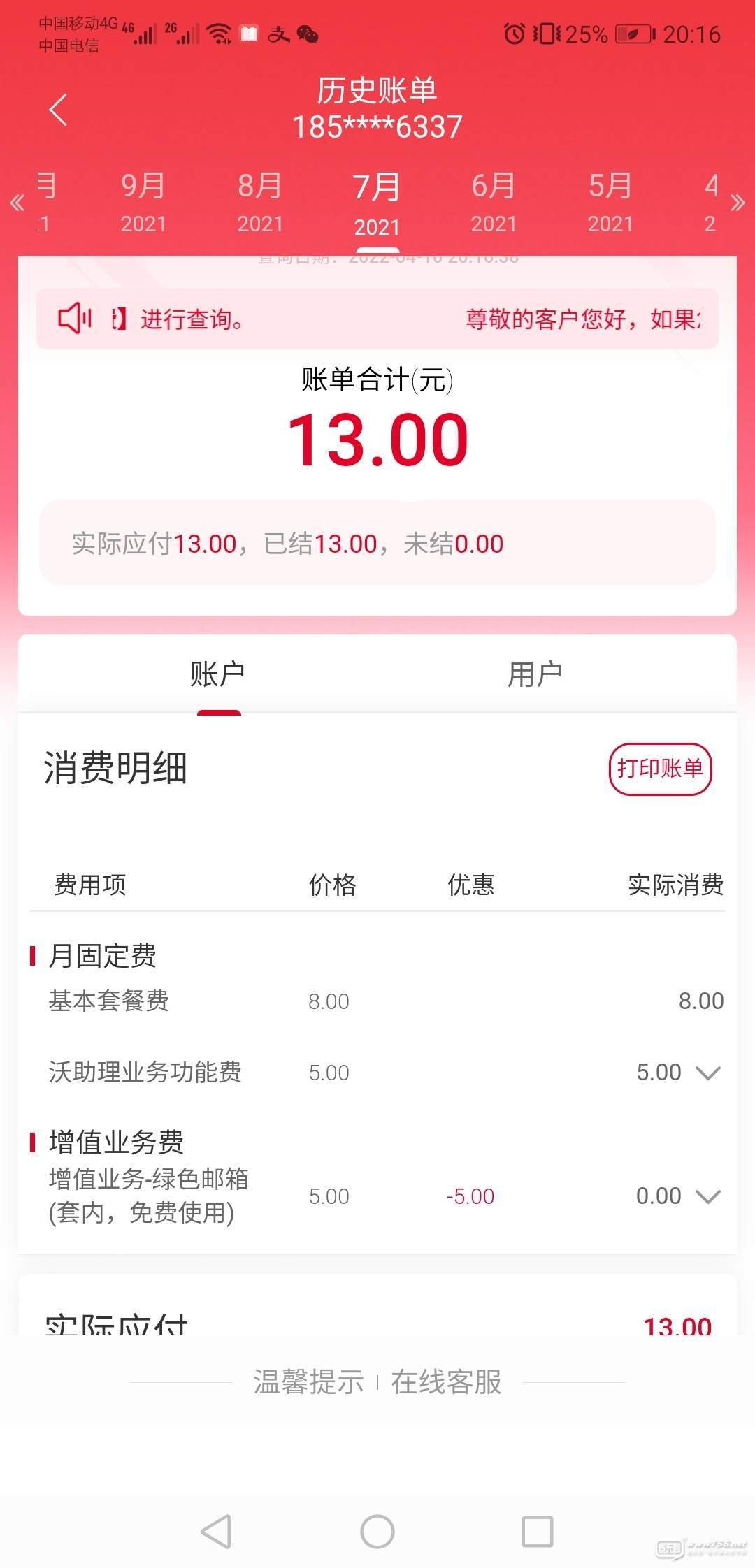Switch to the 账户 tab
This screenshot has width=755, height=1568.
[x=218, y=674]
